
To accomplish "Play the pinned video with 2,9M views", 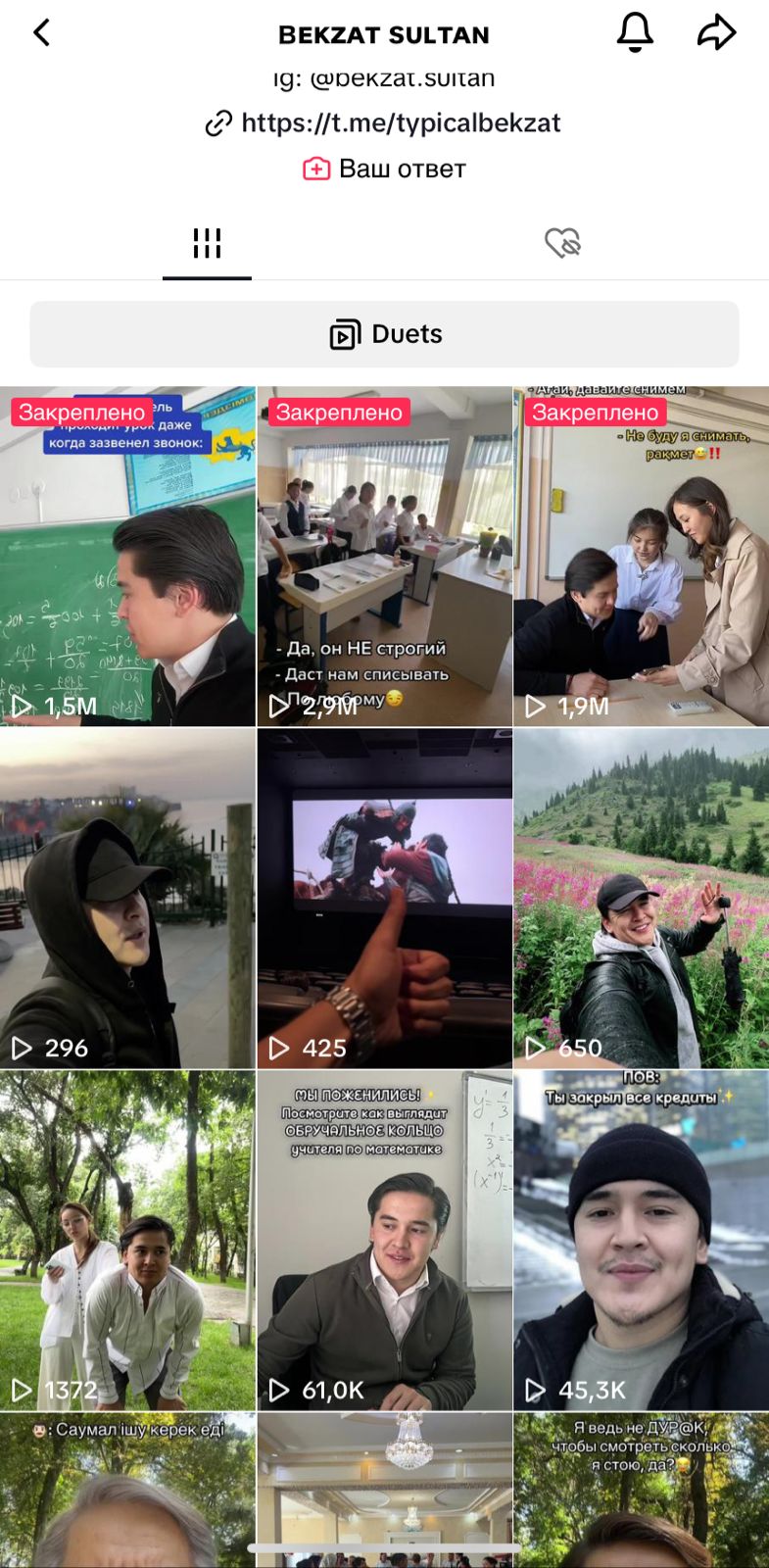I will pyautogui.click(x=384, y=557).
